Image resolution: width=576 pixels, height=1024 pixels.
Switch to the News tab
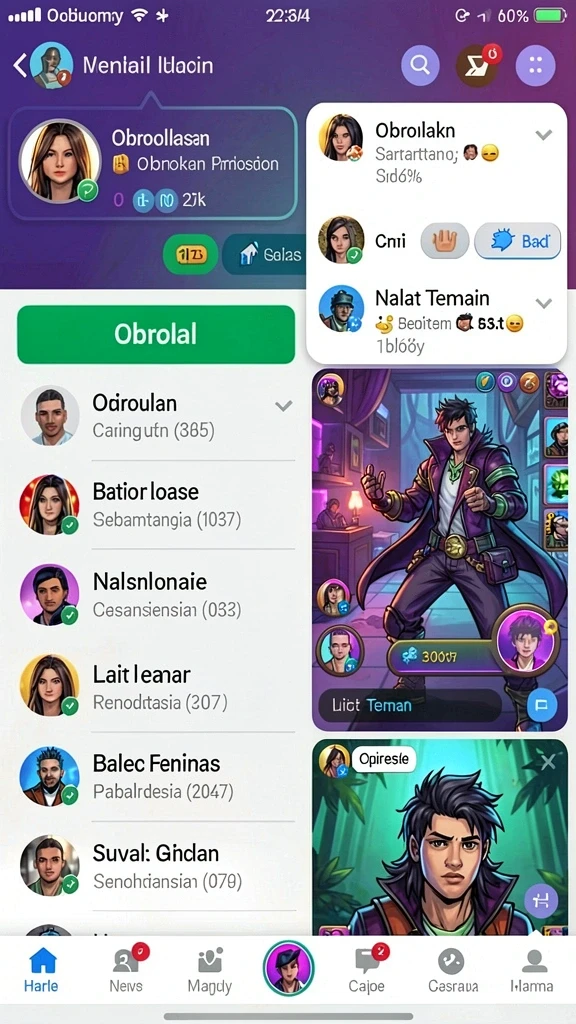127,968
